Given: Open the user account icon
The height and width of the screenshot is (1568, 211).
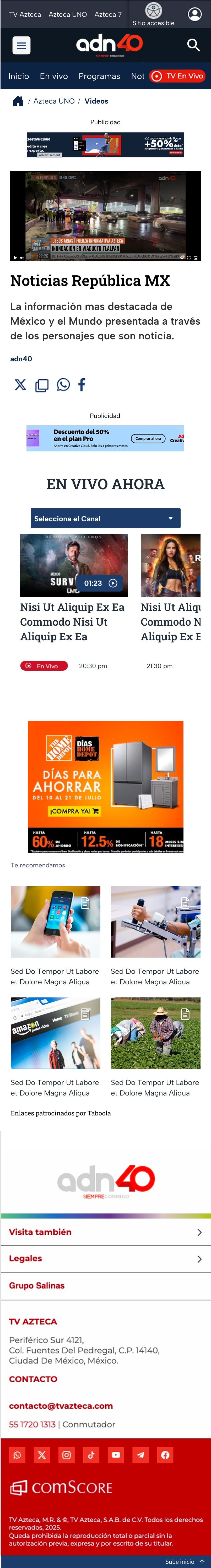Looking at the screenshot, I should 194,14.
